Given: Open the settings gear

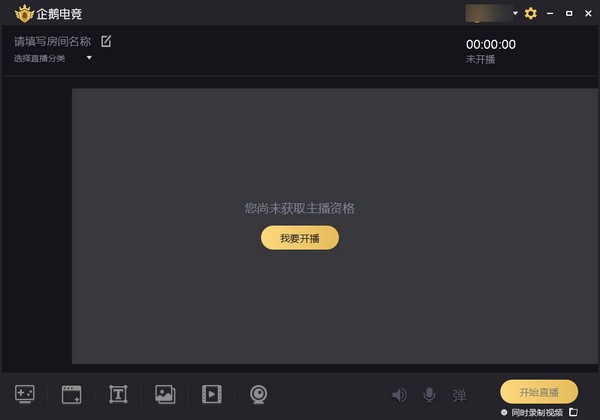Looking at the screenshot, I should (531, 13).
